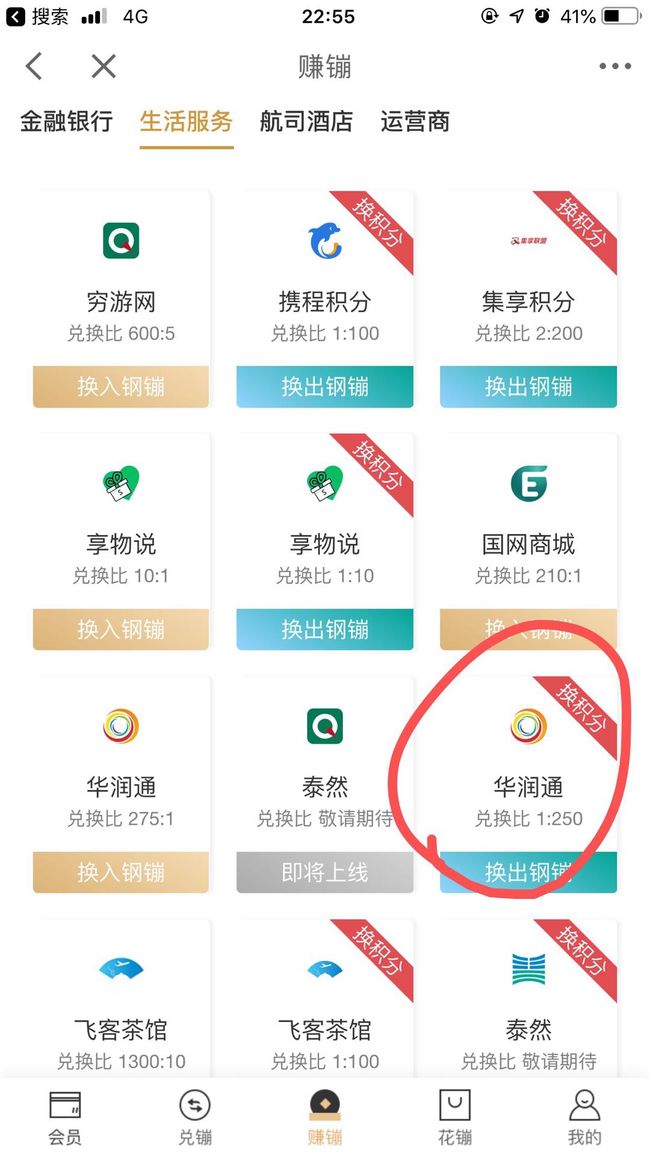Tap 换出钢镚 under 华润通 1:250
Image resolution: width=650 pixels, height=1156 pixels.
pos(528,872)
